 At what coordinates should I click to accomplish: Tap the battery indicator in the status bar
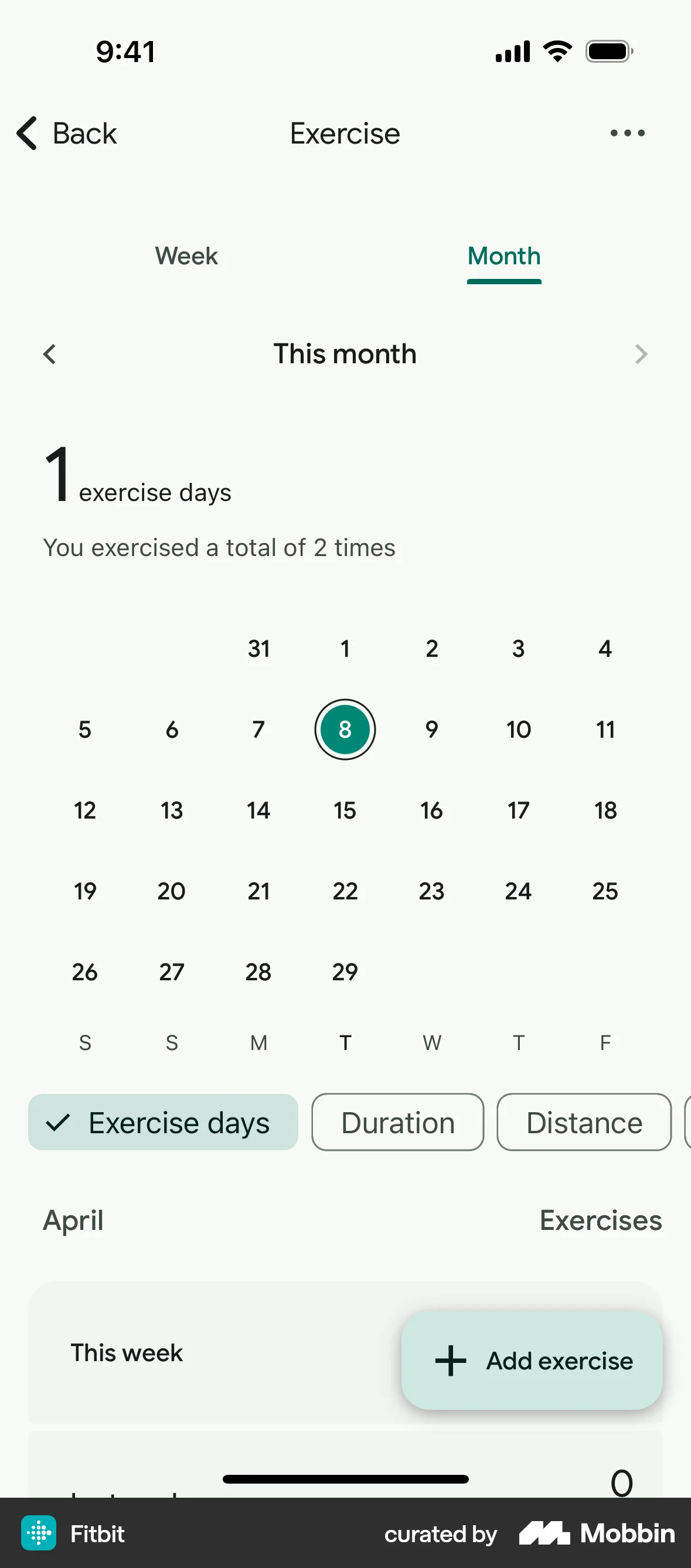[x=607, y=50]
